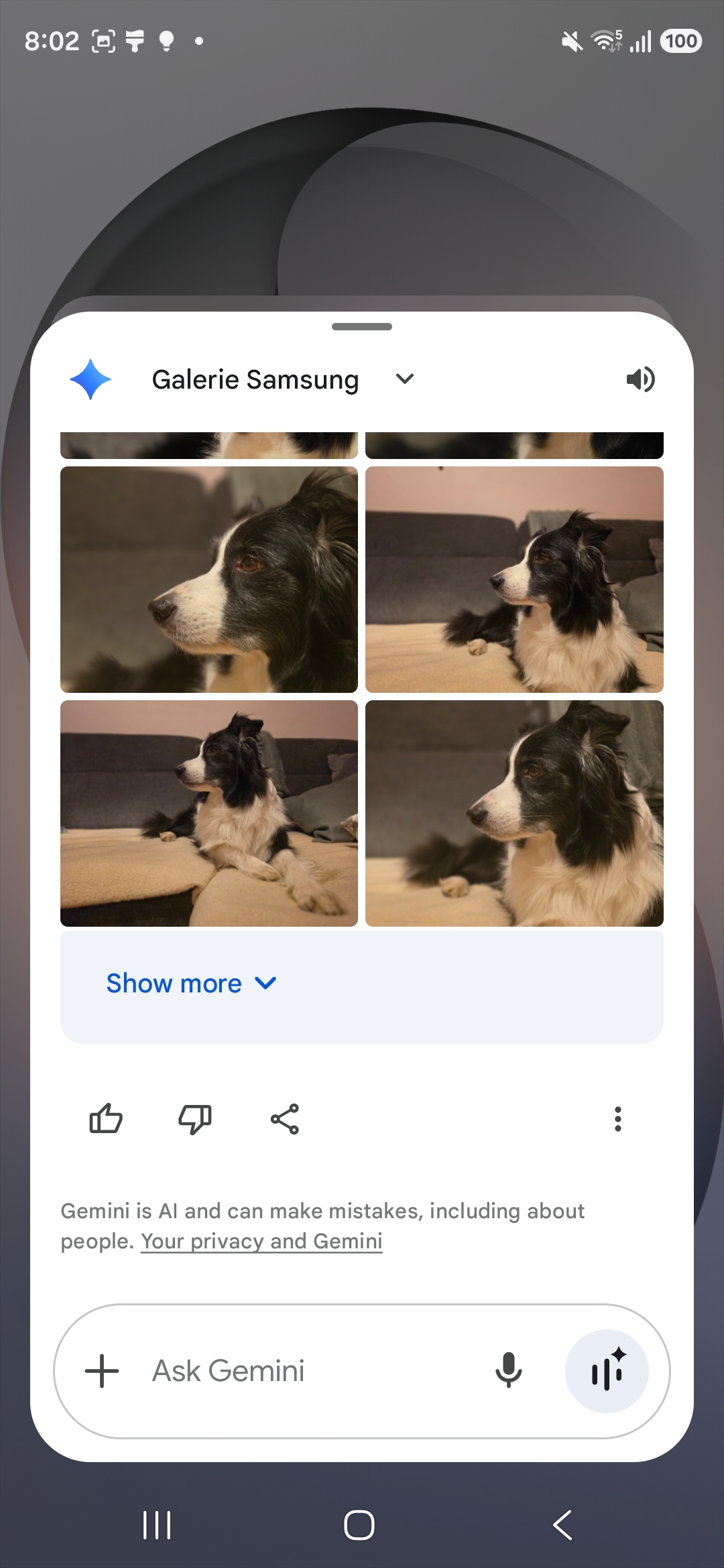Tap the microphone for voice input
The width and height of the screenshot is (724, 1568).
508,1371
